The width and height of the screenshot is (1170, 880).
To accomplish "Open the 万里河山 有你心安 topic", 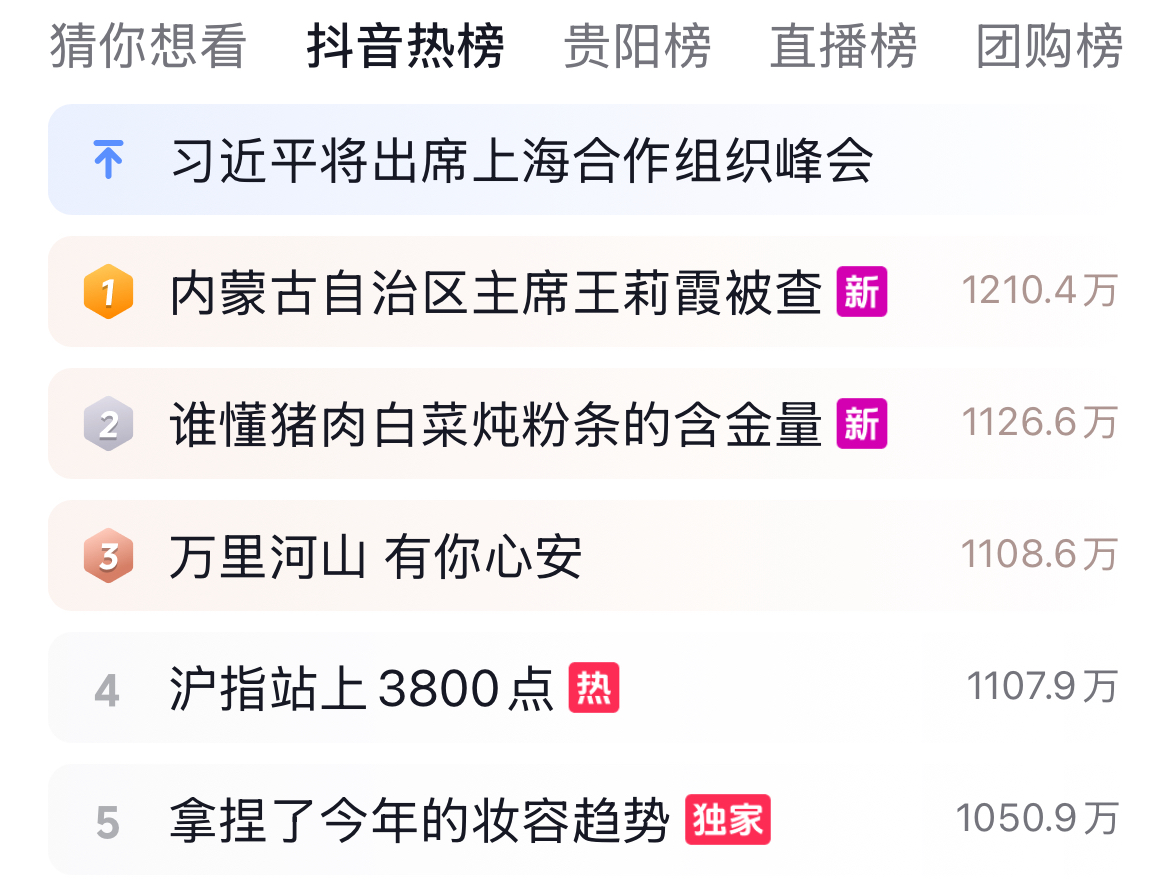I will click(376, 557).
